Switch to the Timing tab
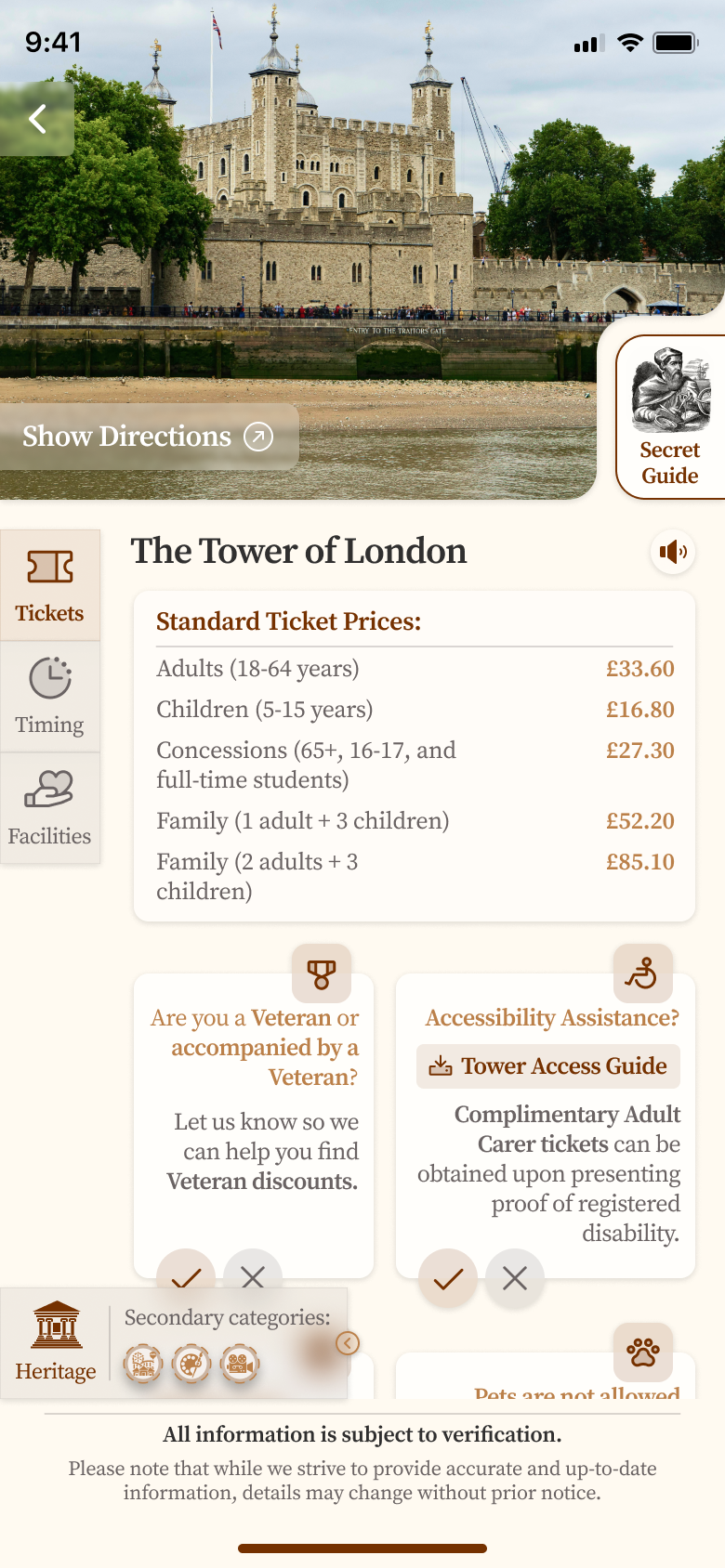Screen dimensions: 725x1568 point(50,697)
